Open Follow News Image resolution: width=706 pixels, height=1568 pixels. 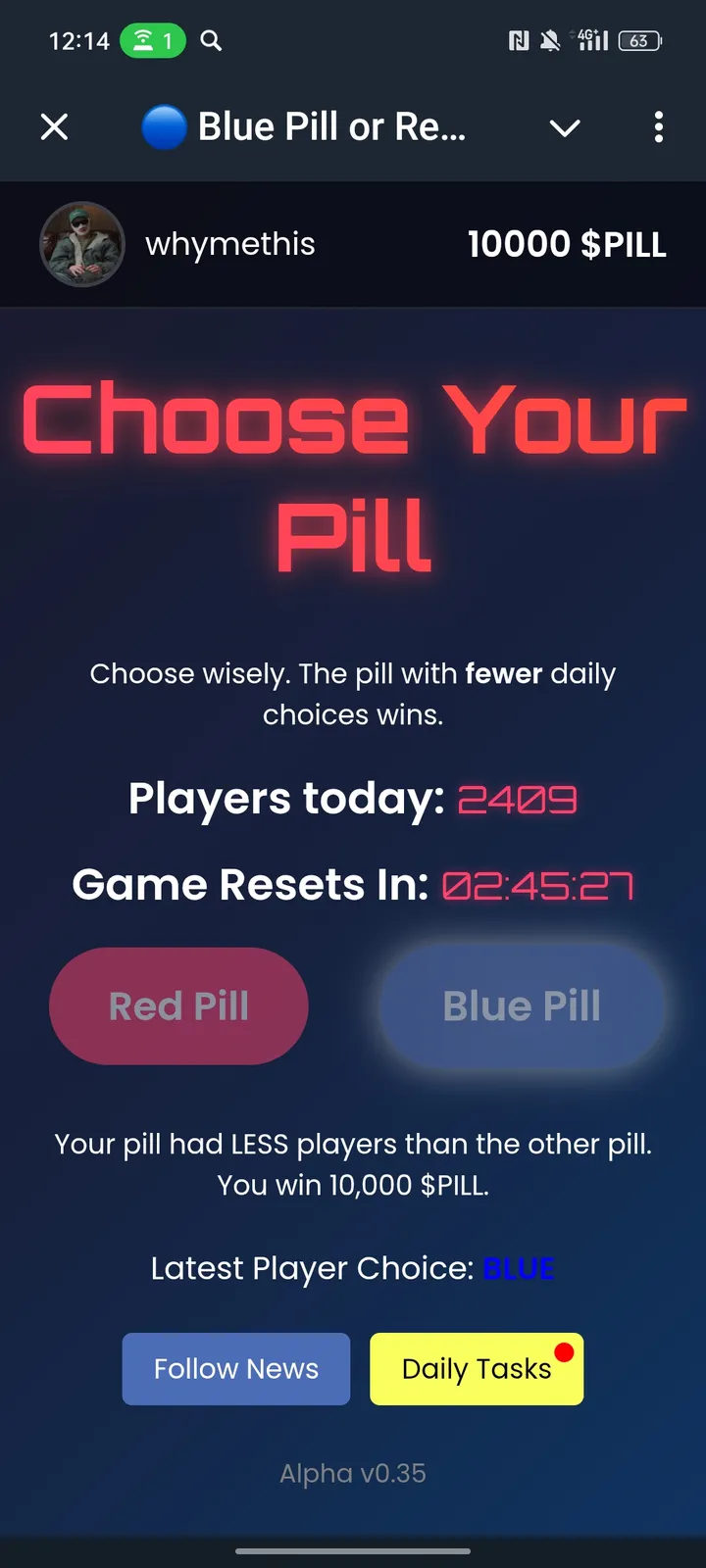pyautogui.click(x=235, y=1368)
